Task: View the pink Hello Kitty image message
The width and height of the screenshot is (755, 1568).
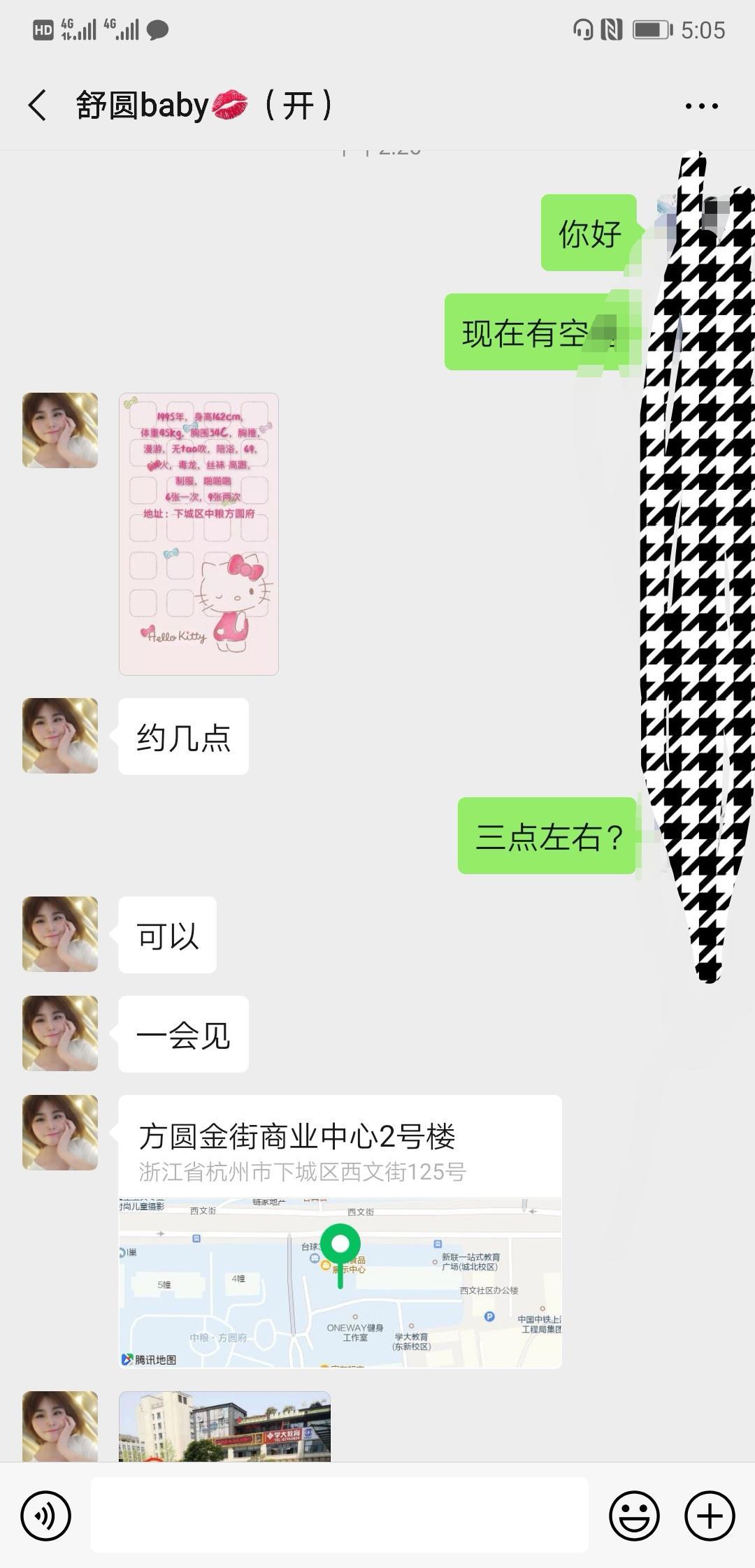Action: [199, 534]
